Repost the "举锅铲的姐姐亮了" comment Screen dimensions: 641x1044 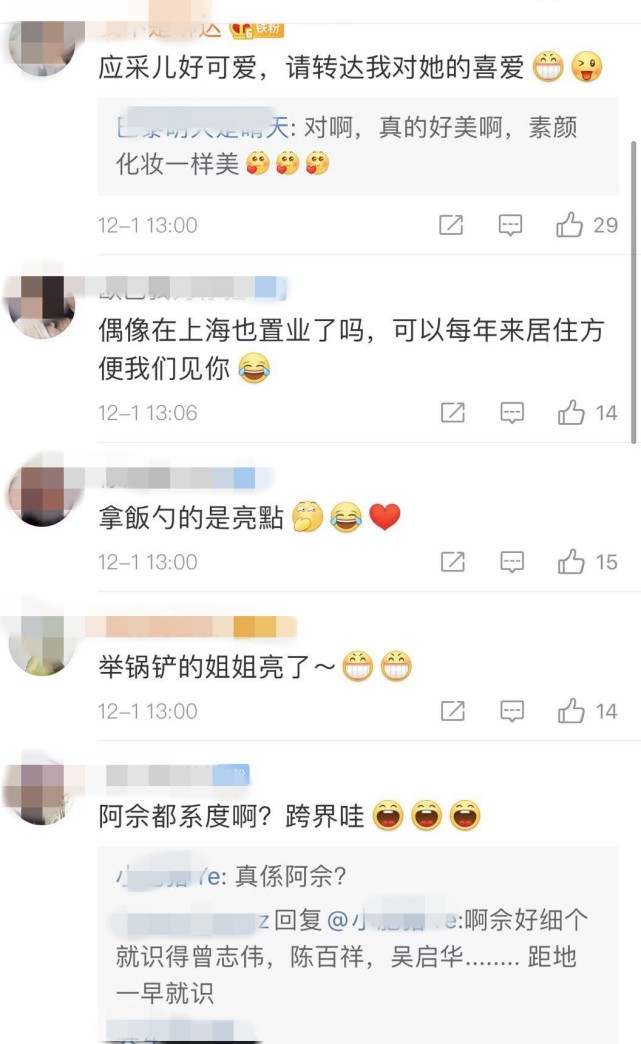click(x=453, y=711)
